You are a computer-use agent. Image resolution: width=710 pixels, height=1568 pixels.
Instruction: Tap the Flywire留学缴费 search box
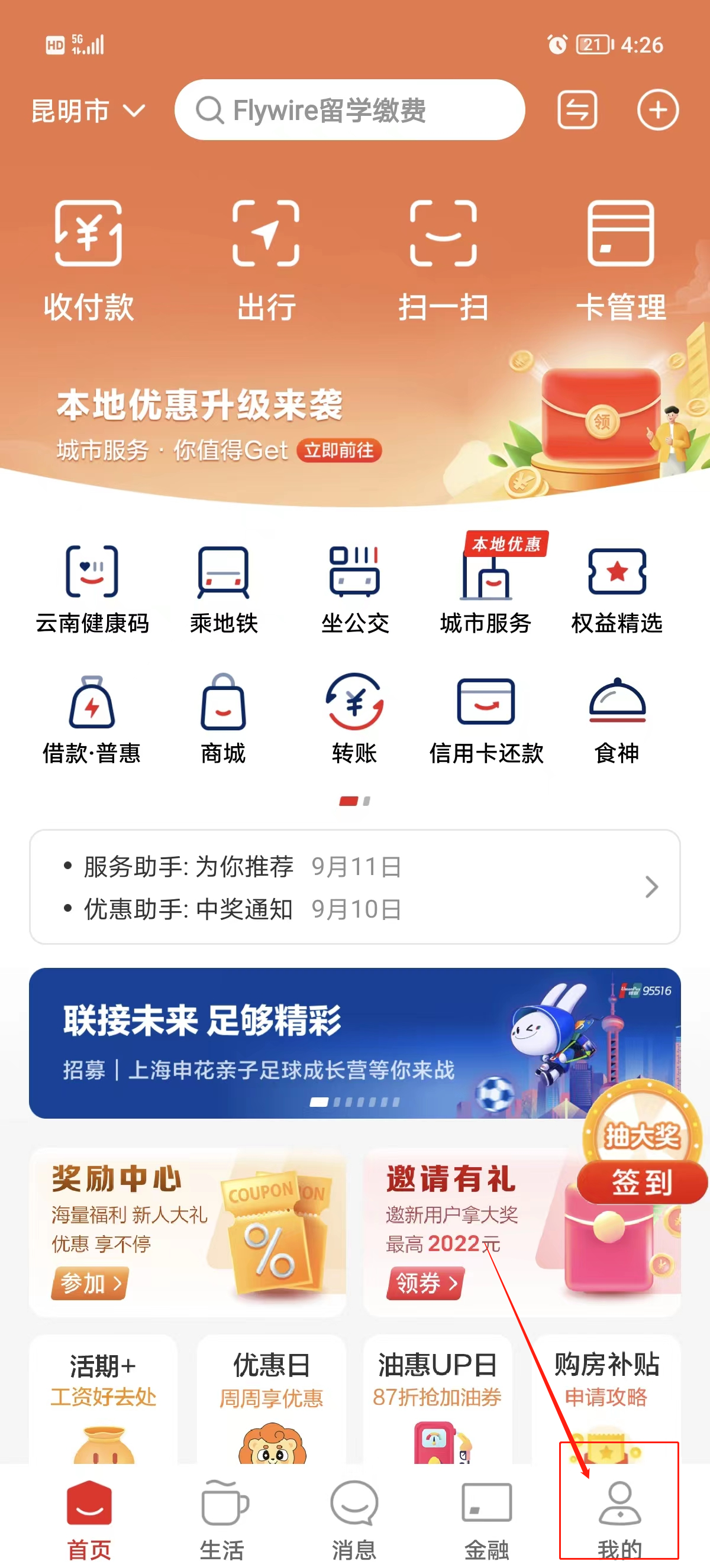pyautogui.click(x=350, y=110)
